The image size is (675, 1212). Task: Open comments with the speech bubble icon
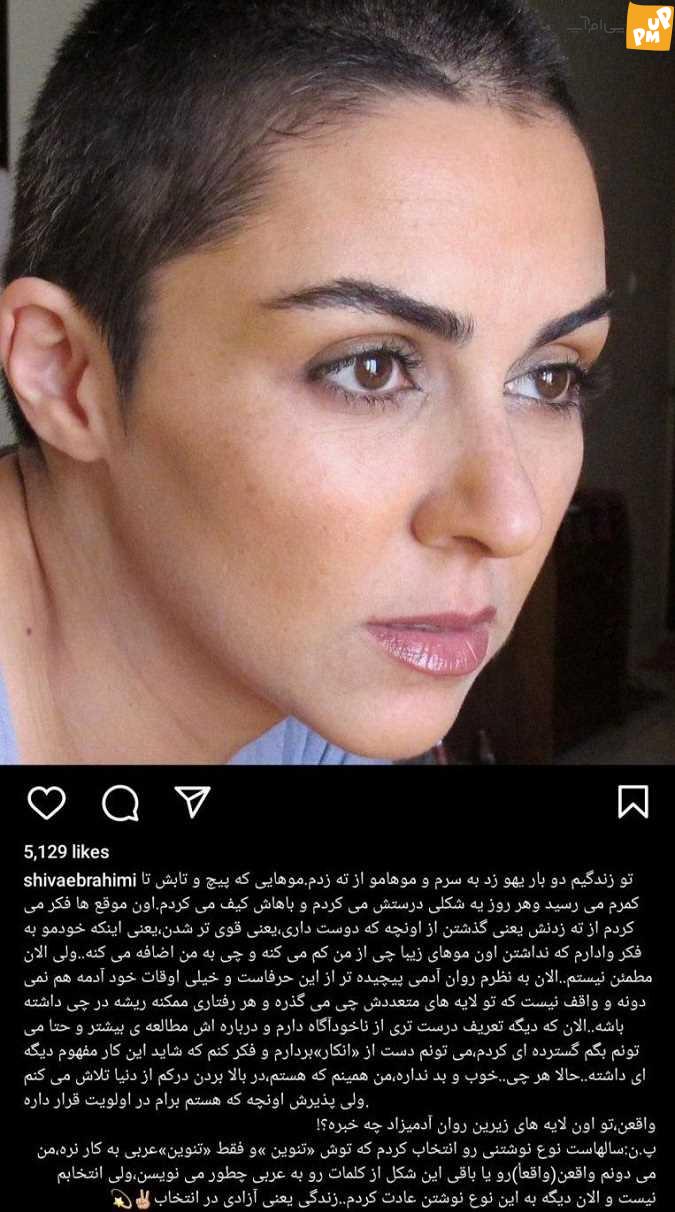tap(120, 802)
